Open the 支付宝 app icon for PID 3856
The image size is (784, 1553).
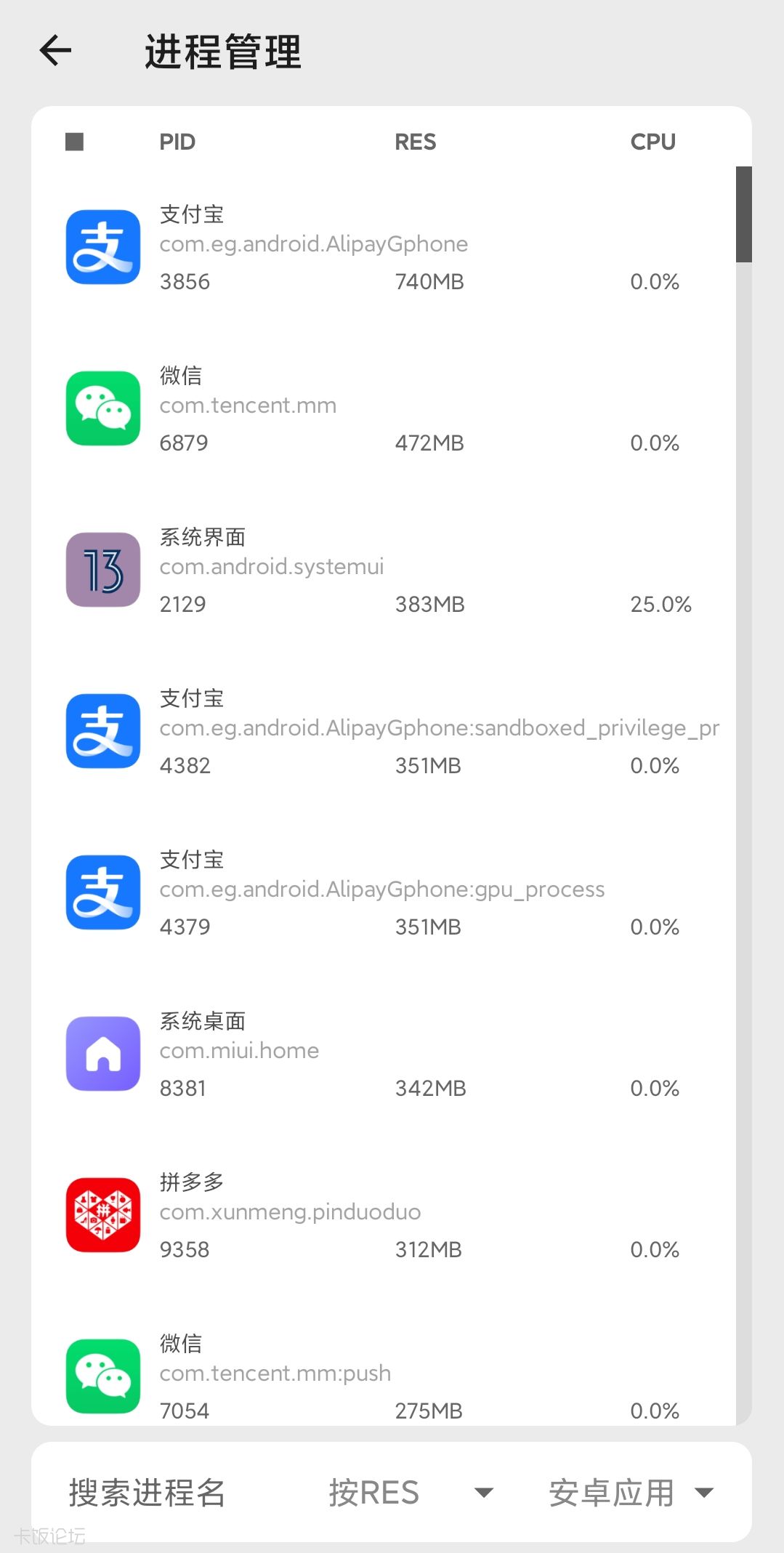tap(102, 246)
